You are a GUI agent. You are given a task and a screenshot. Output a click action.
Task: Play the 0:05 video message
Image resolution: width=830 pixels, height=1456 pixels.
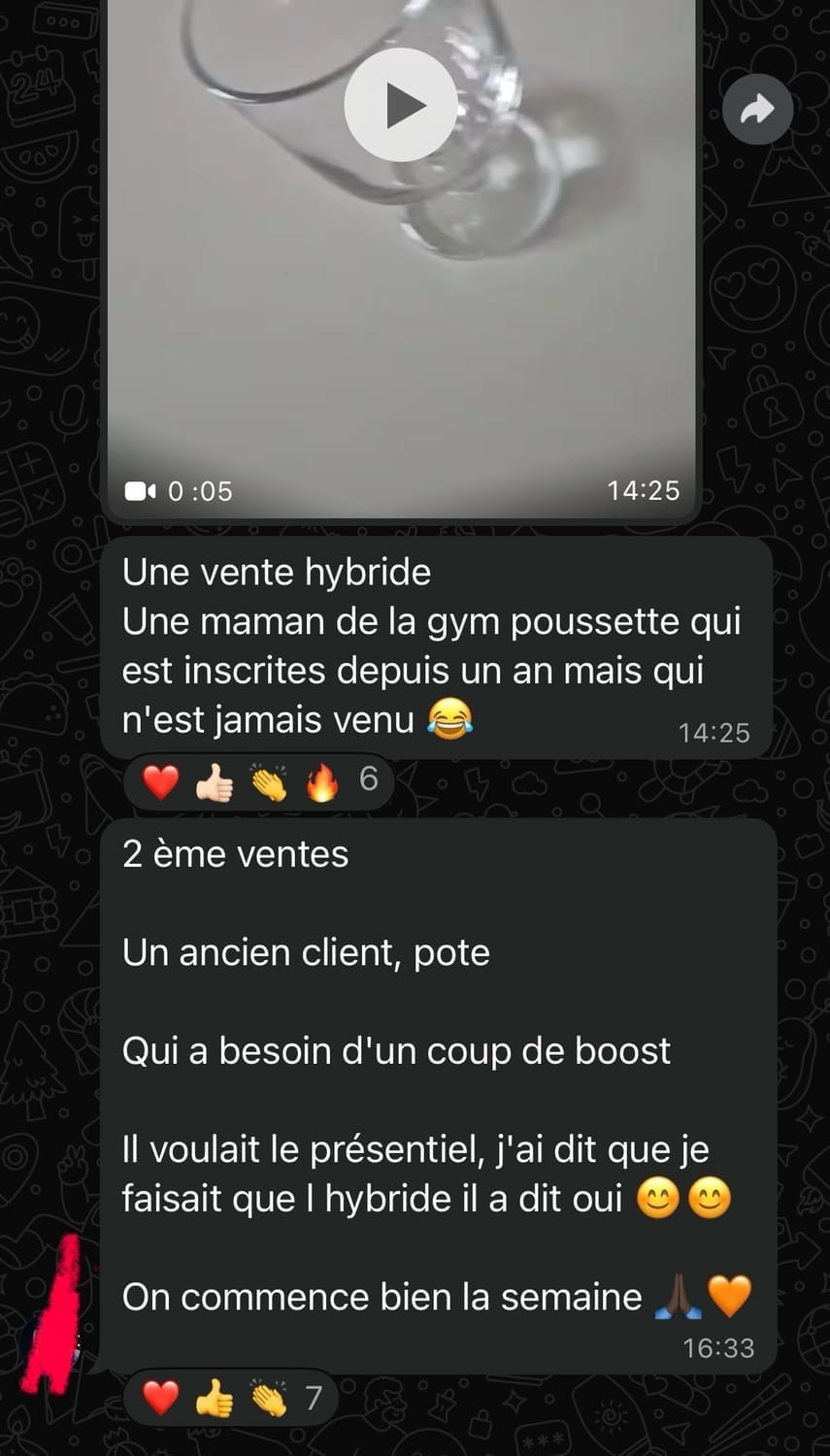point(400,105)
